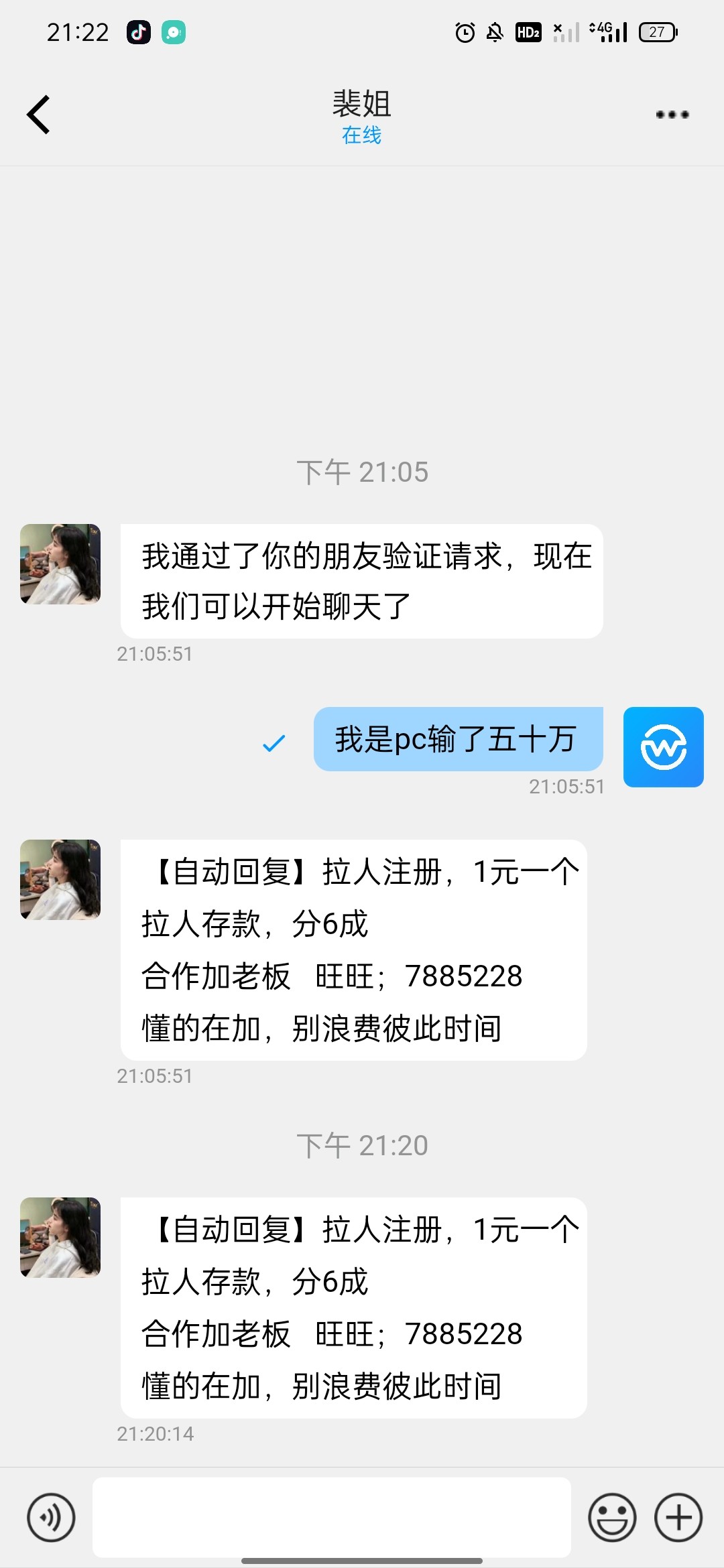Open the three-dot overflow menu
Image resolution: width=724 pixels, height=1568 pixels.
coord(672,115)
